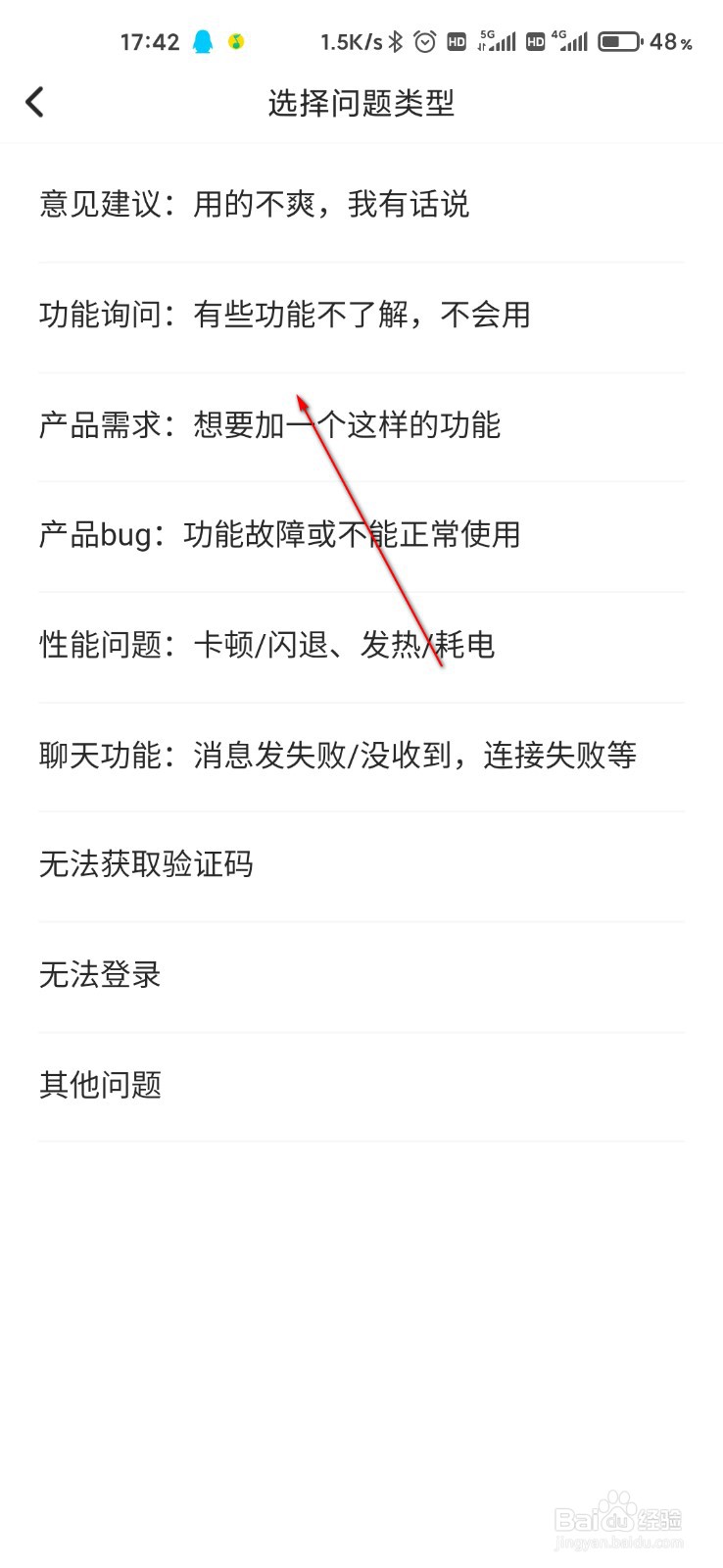Tap the clock showing 17:42

150,41
